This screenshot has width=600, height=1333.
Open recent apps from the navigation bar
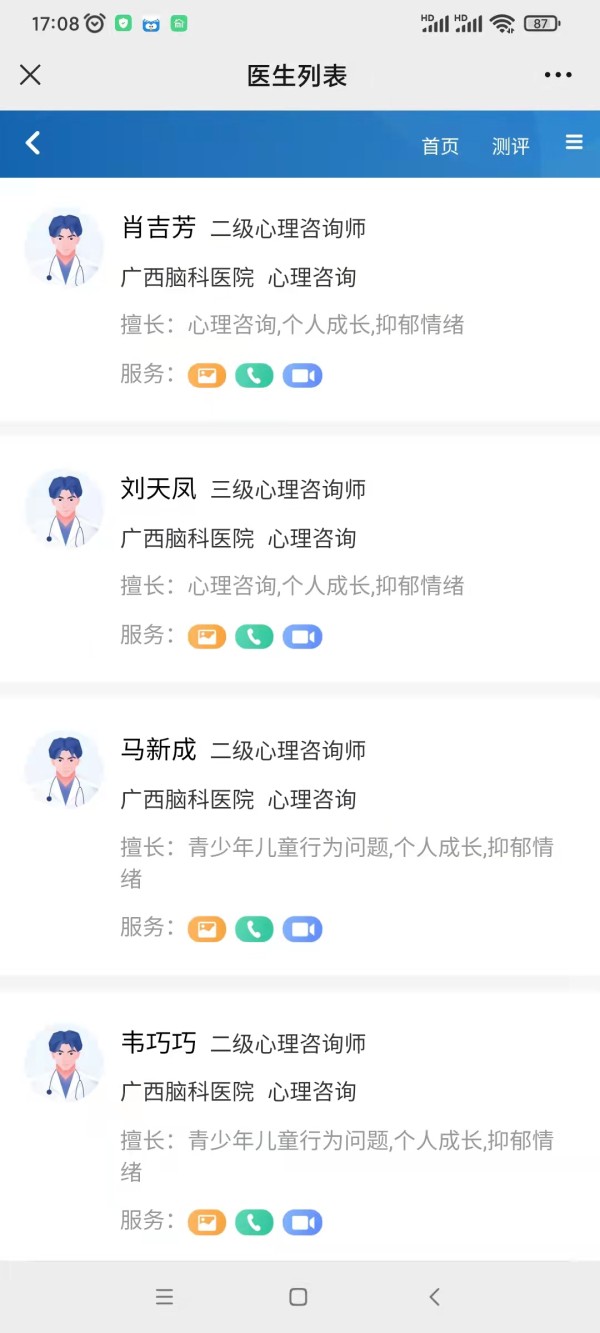coord(165,1297)
